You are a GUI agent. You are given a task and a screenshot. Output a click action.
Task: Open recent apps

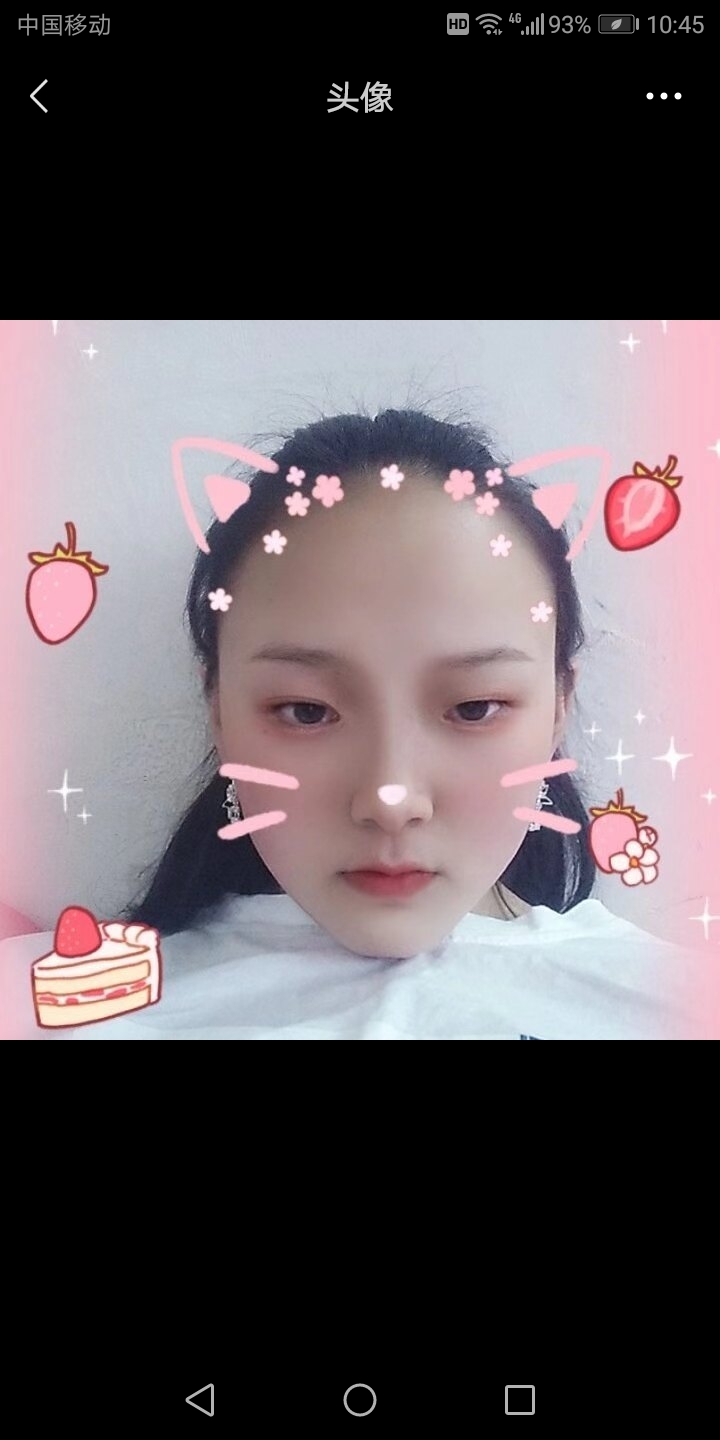pyautogui.click(x=520, y=1399)
